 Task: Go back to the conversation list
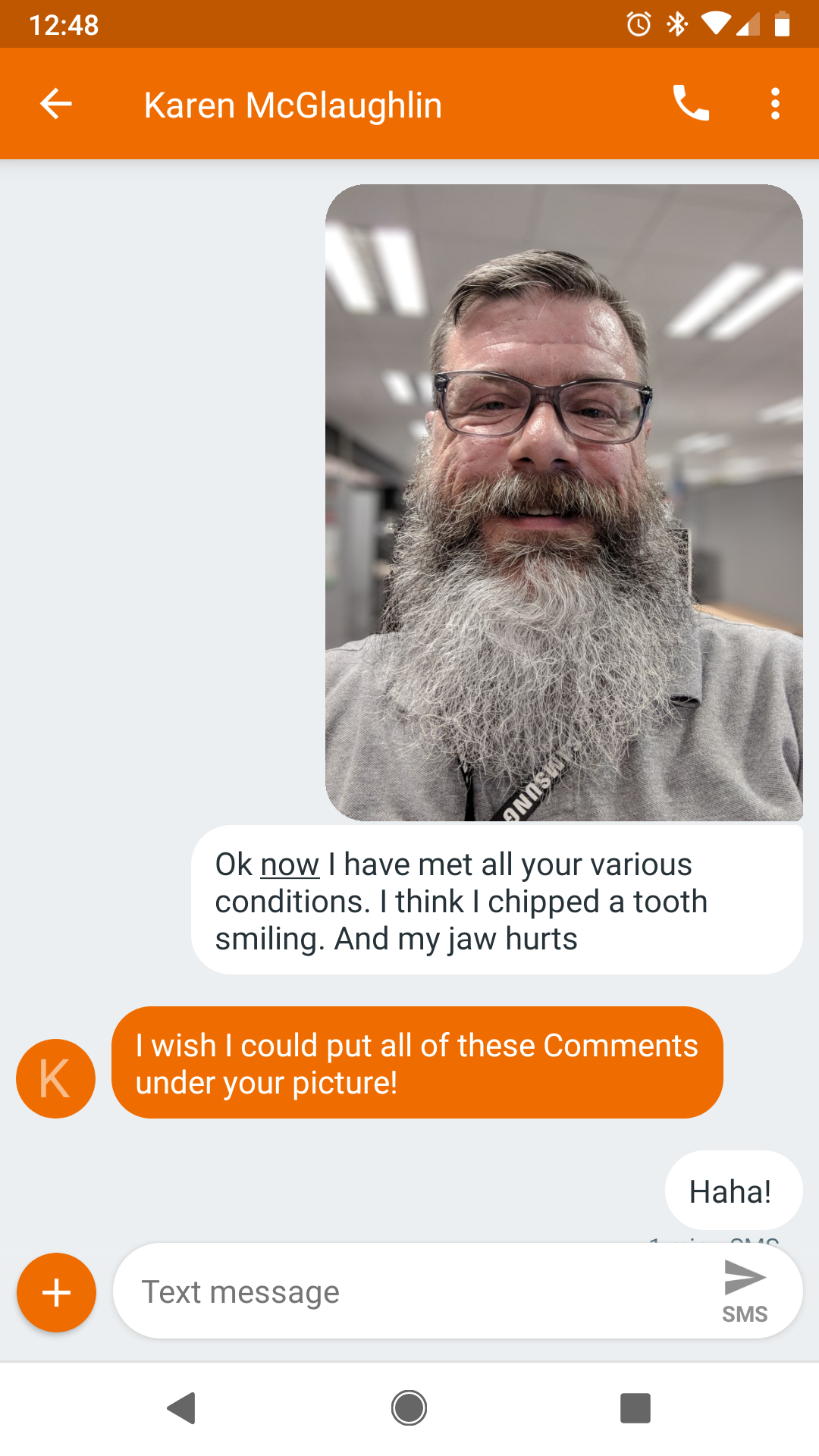tap(56, 104)
